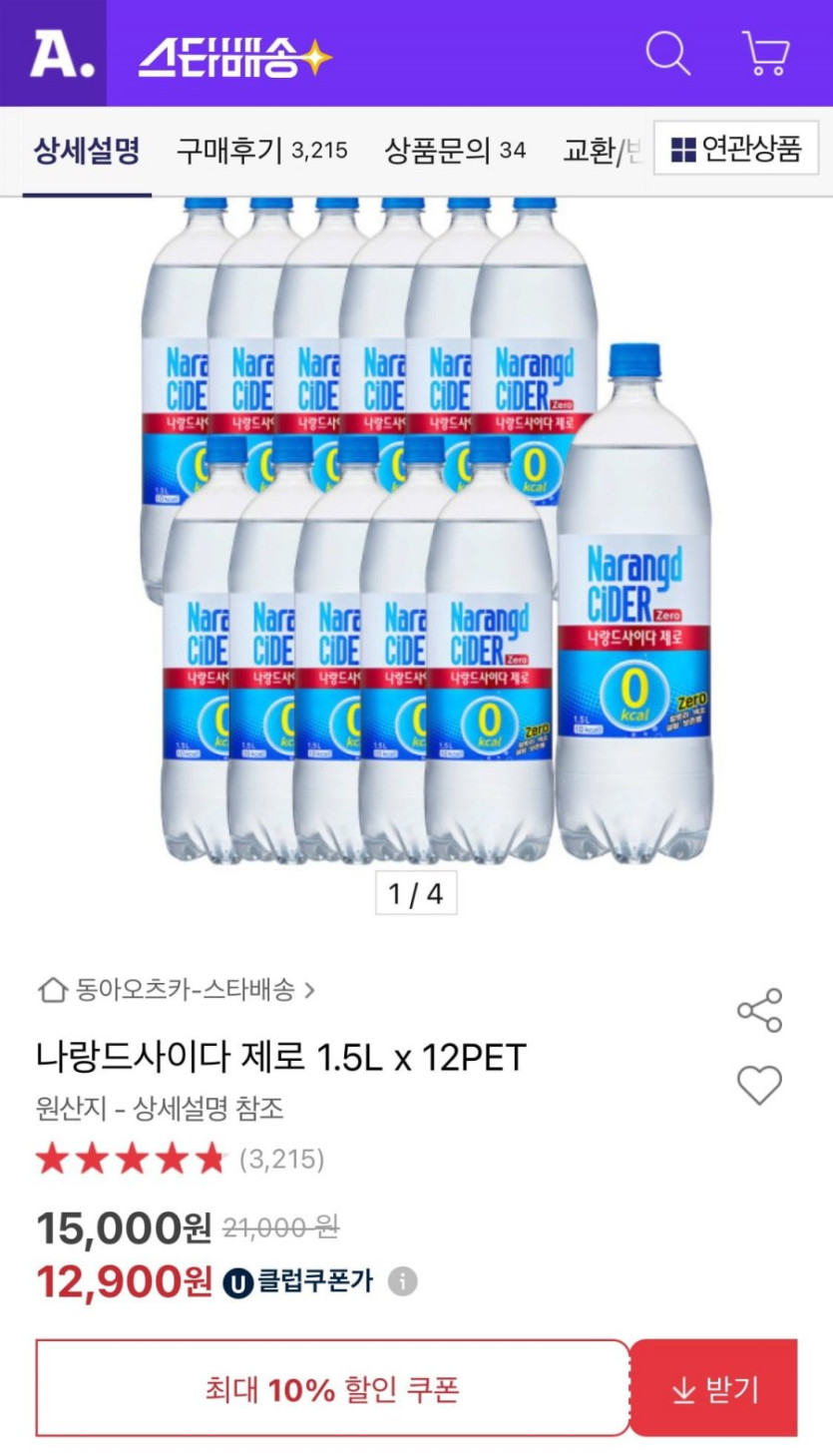The height and width of the screenshot is (1456, 833).
Task: Open the 연관상품 button
Action: click(x=736, y=150)
